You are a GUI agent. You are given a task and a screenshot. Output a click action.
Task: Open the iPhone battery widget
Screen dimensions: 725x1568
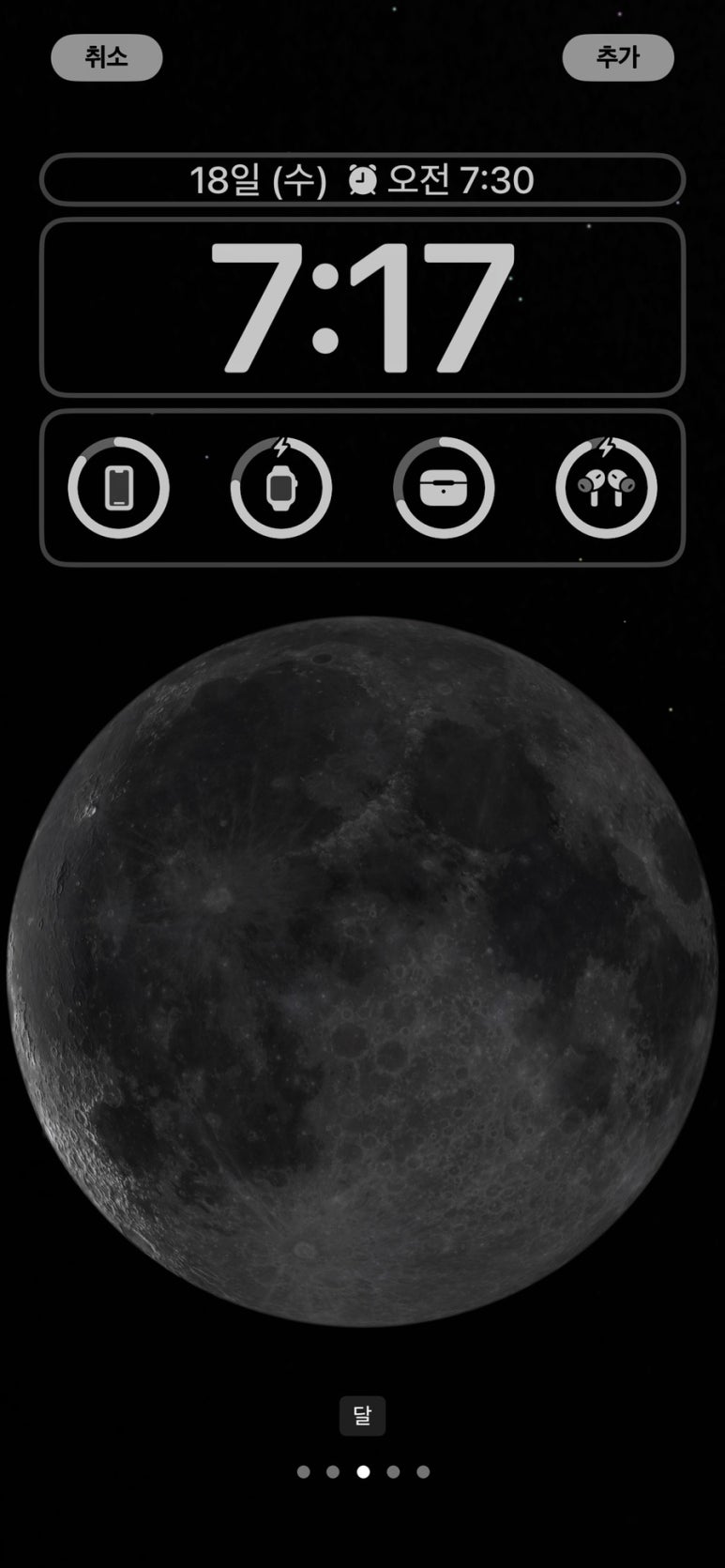[x=118, y=487]
